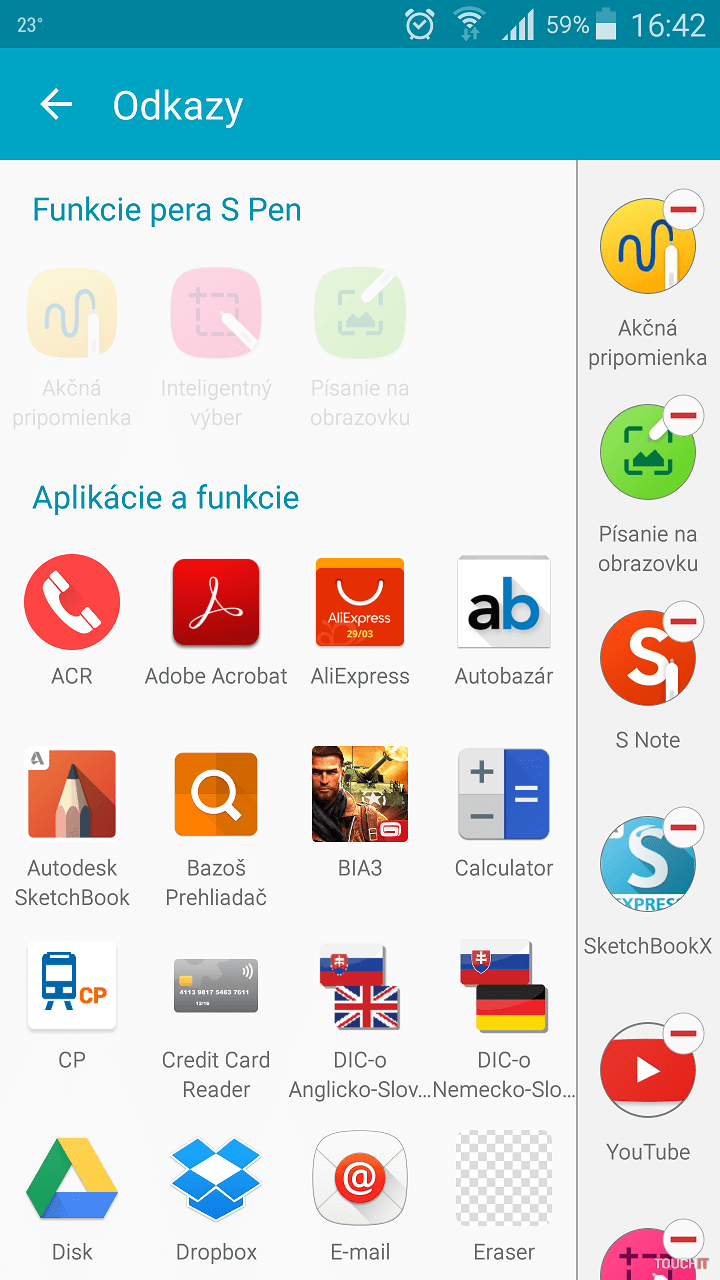This screenshot has width=720, height=1280.
Task: Remove S Note shortcut from sidebar
Action: (x=684, y=621)
